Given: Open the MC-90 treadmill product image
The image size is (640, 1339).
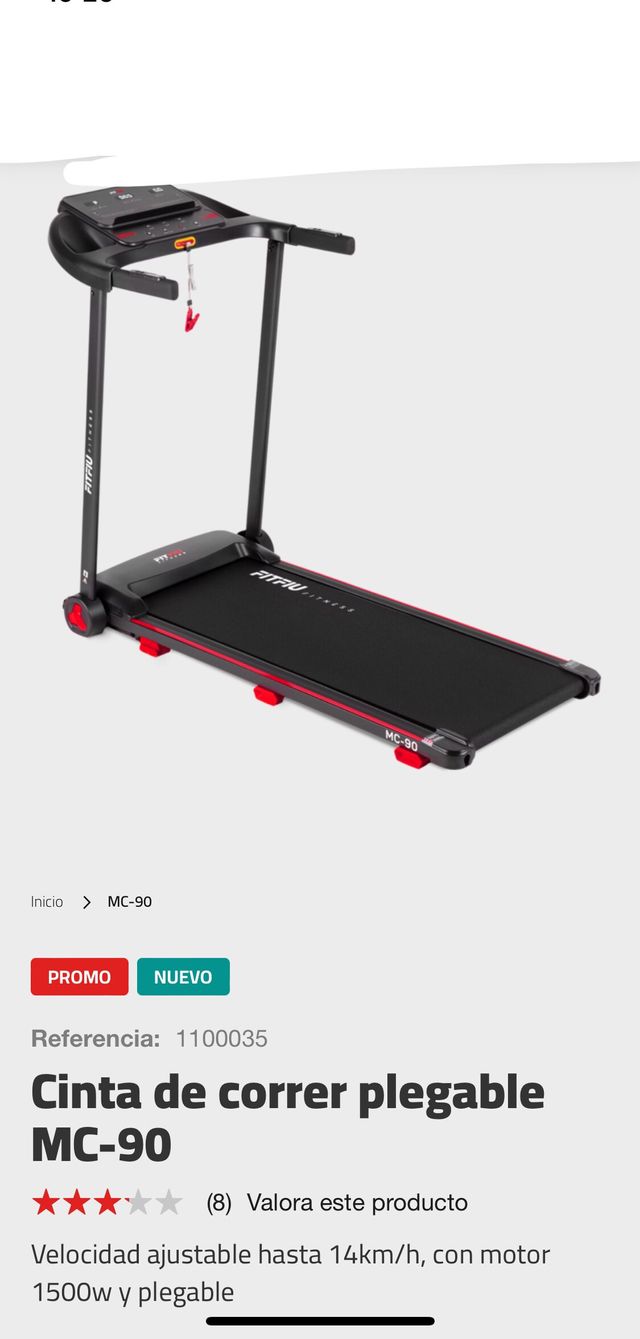Looking at the screenshot, I should pos(320,480).
